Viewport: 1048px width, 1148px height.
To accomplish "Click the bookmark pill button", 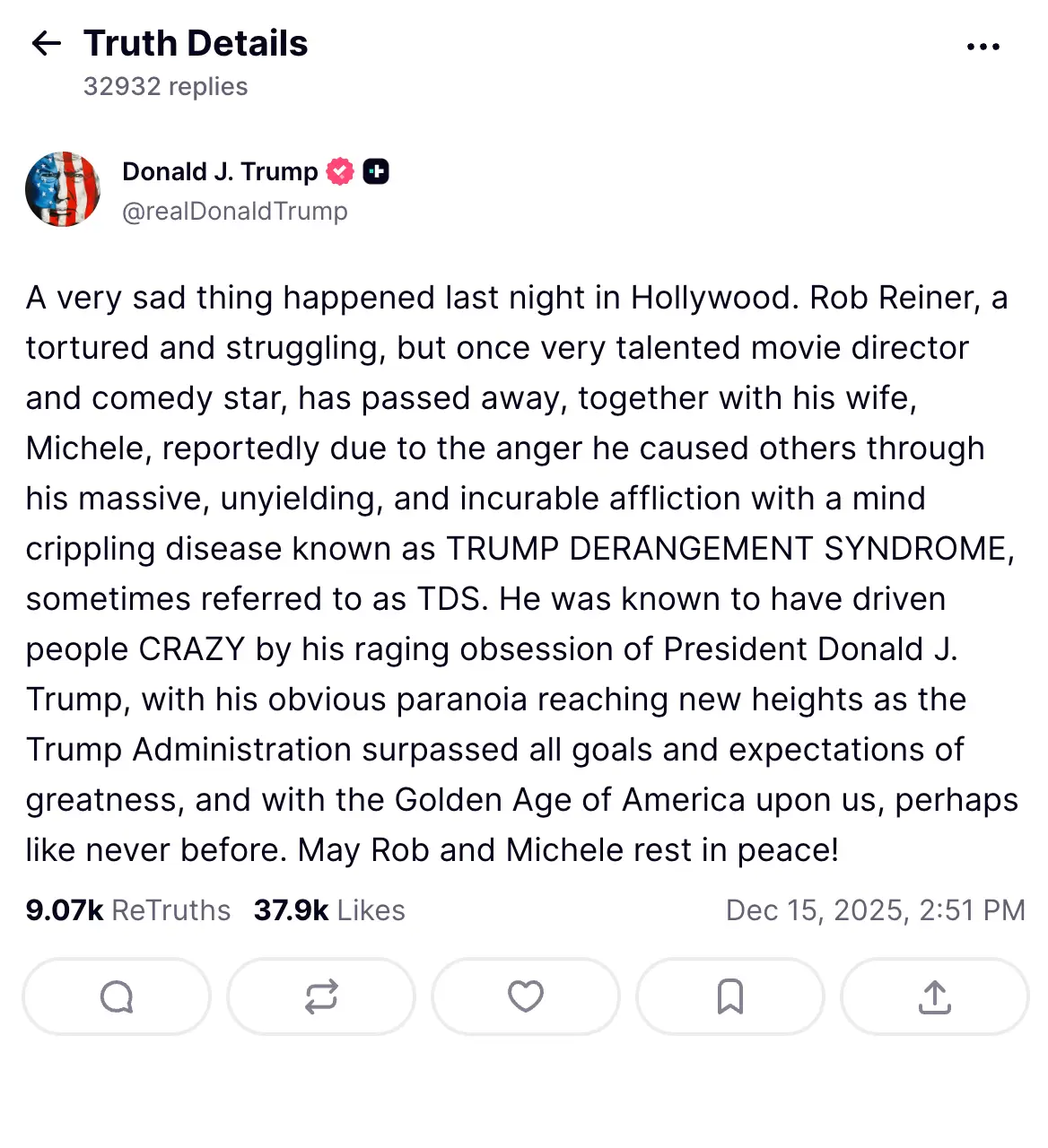I will click(x=729, y=996).
